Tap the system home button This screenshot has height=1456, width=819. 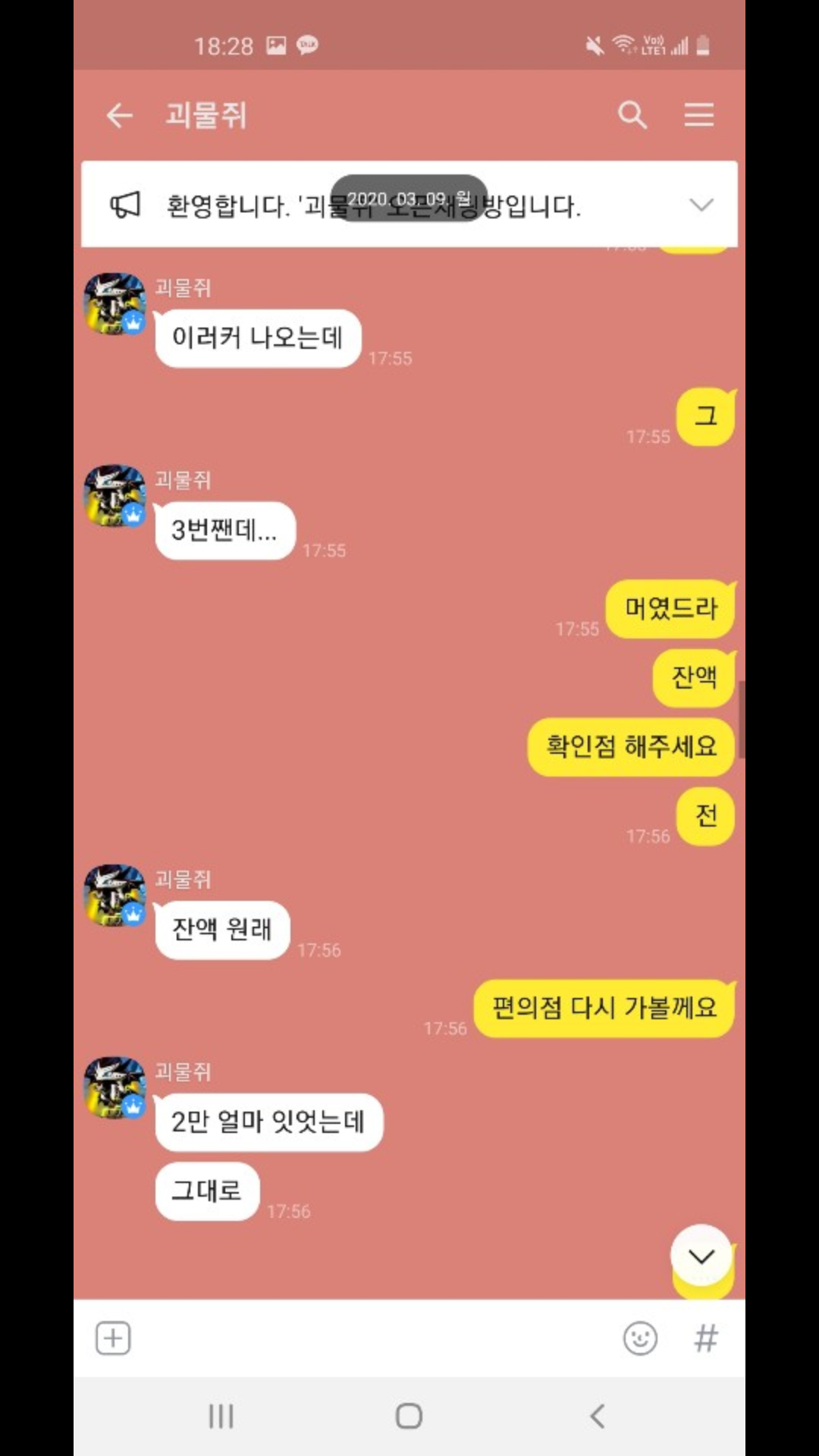[x=409, y=1416]
